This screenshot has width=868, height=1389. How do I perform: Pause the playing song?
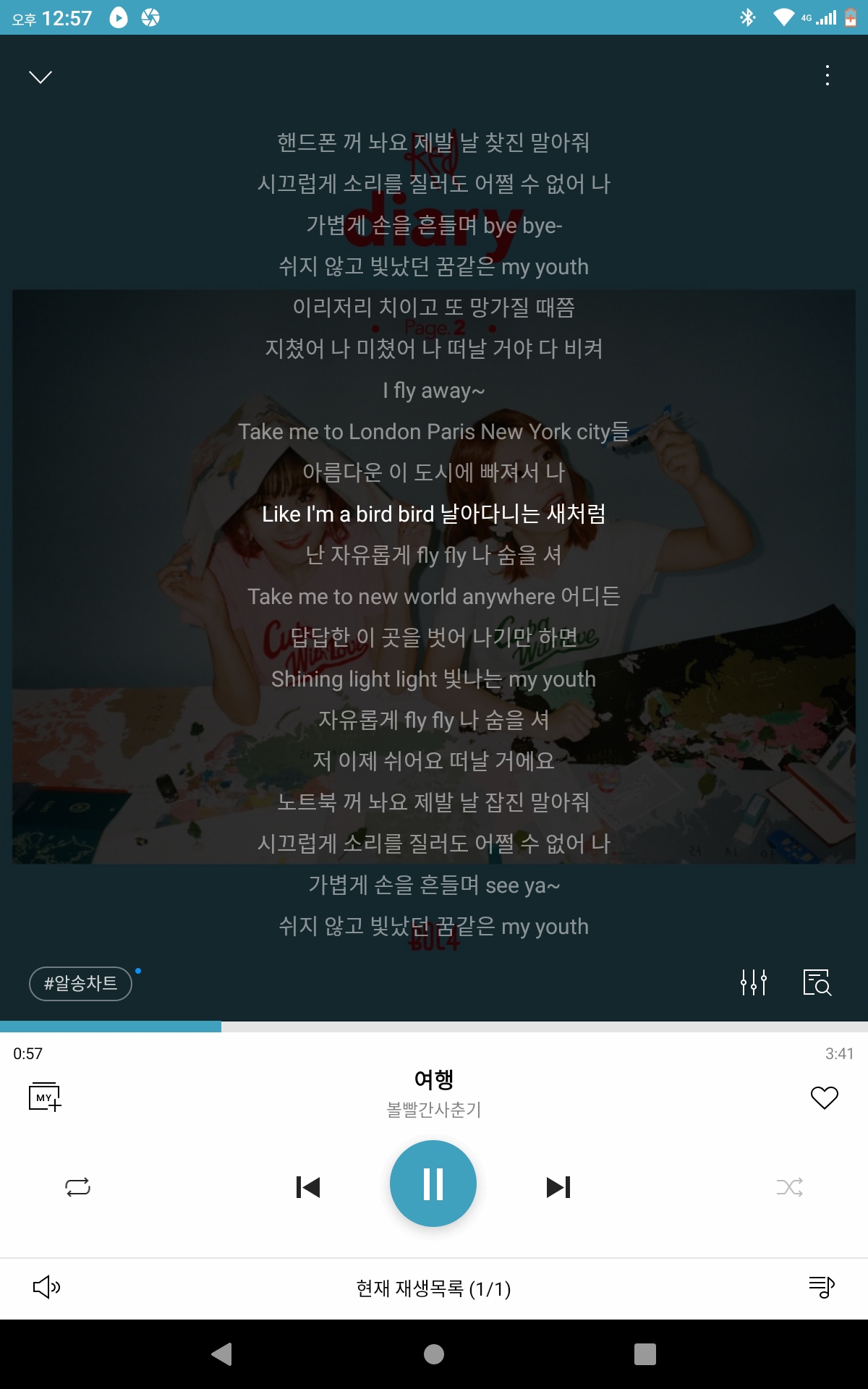[433, 1184]
